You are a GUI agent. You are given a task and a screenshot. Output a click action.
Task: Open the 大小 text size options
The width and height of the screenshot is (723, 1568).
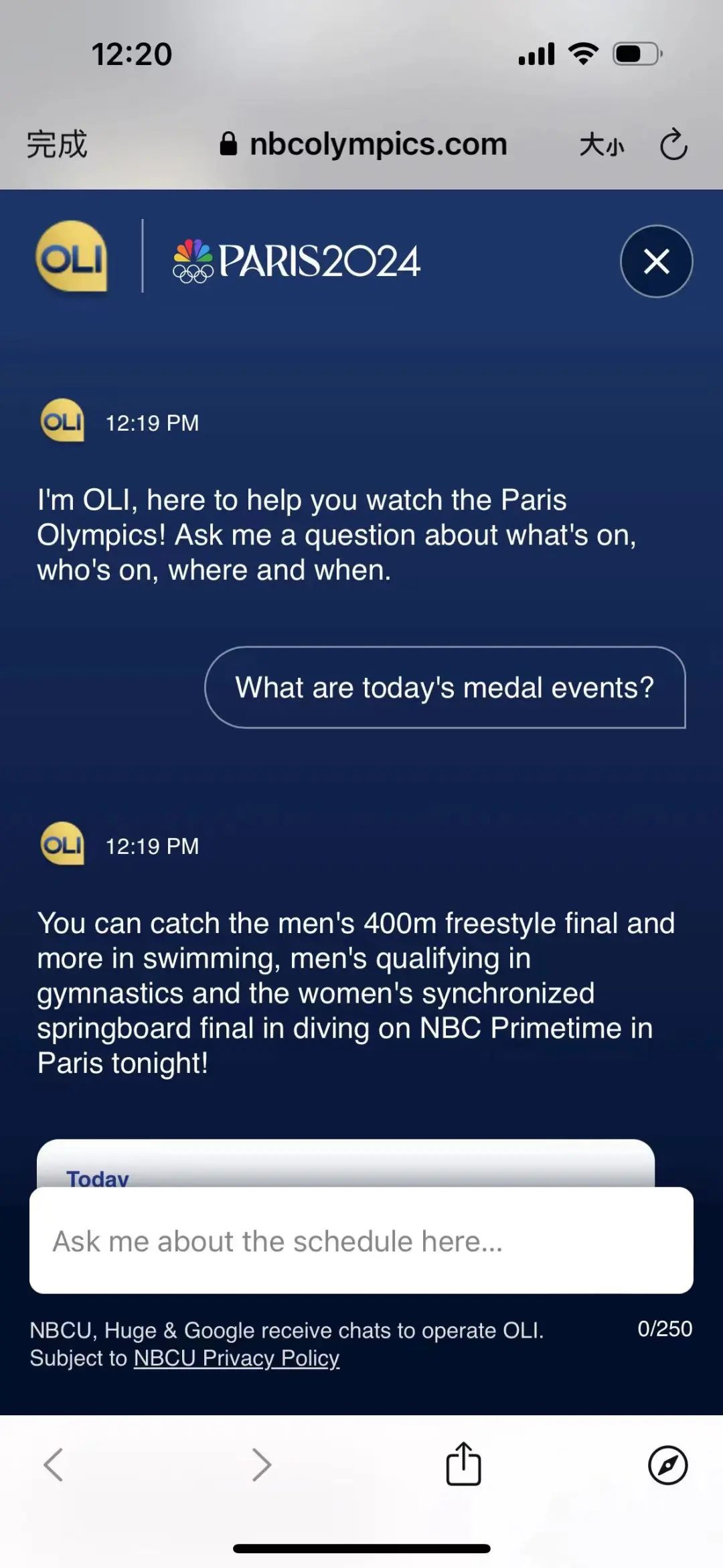[x=601, y=145]
